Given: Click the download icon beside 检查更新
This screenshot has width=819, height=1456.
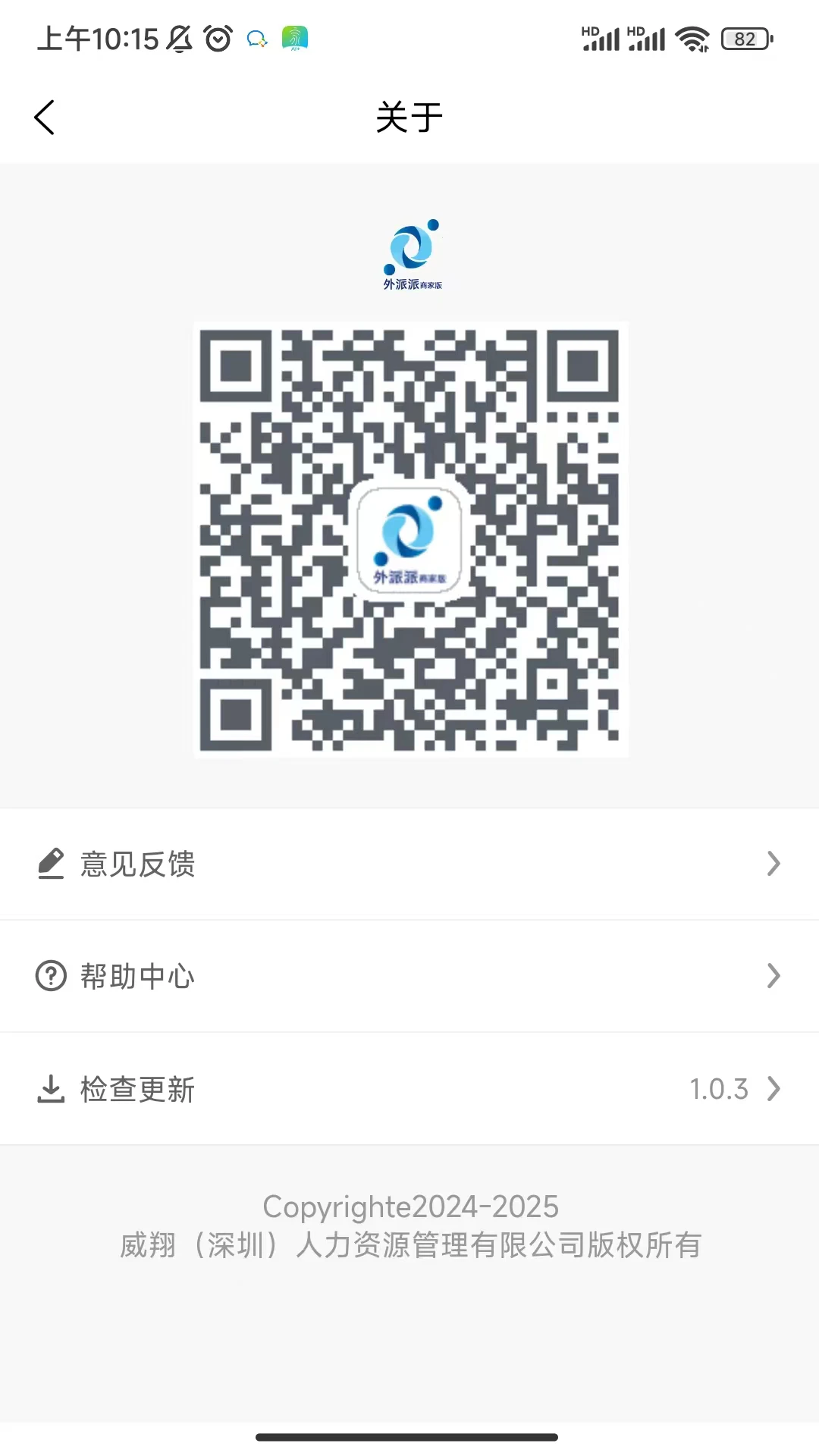Looking at the screenshot, I should click(50, 1088).
